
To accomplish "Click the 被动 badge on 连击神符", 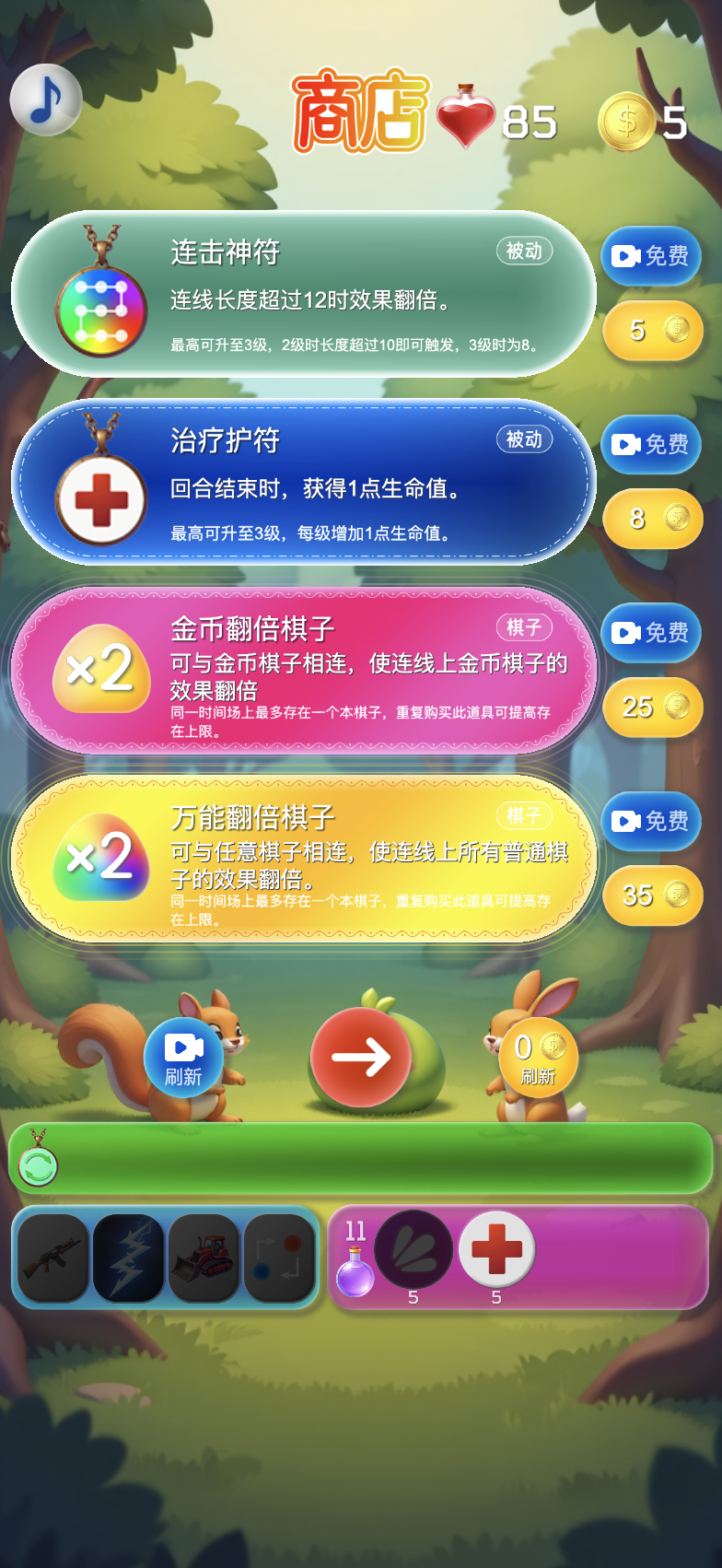I will tap(523, 251).
